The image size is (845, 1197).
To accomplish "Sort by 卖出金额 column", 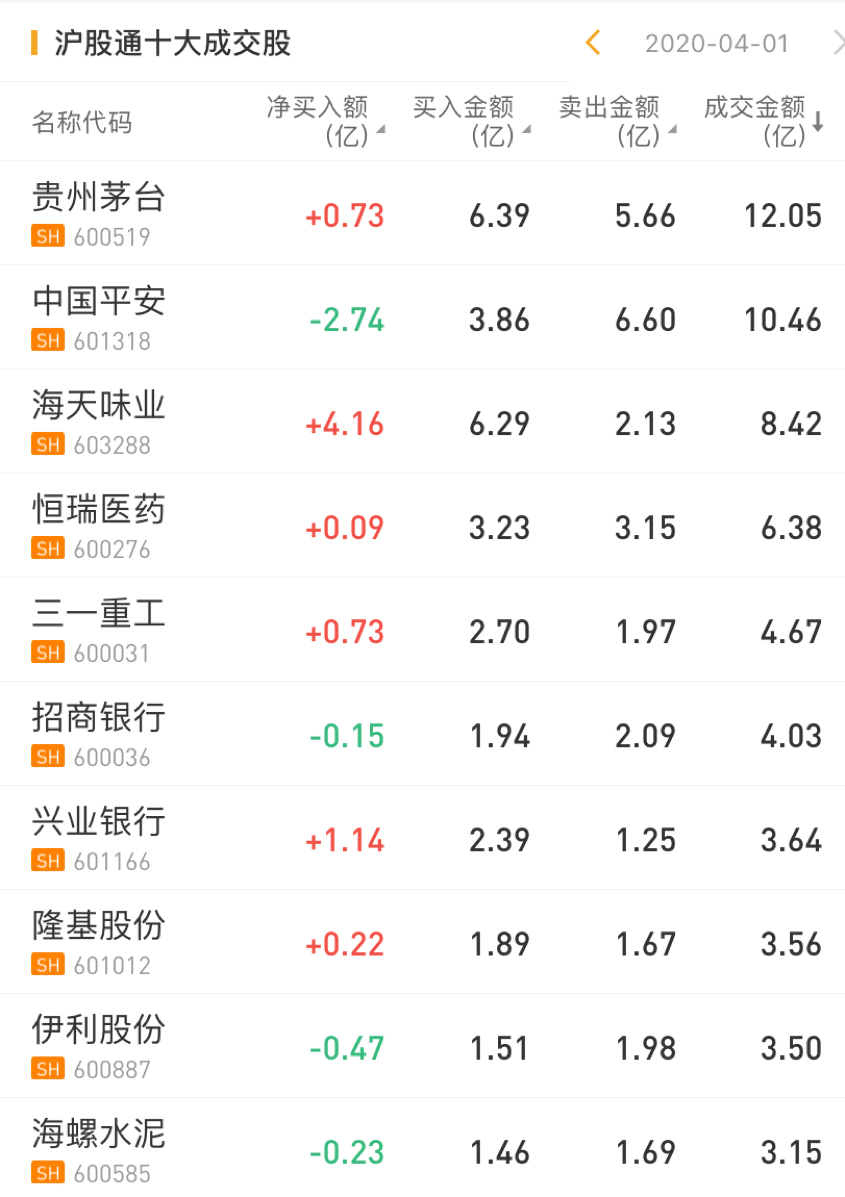I will (x=617, y=121).
